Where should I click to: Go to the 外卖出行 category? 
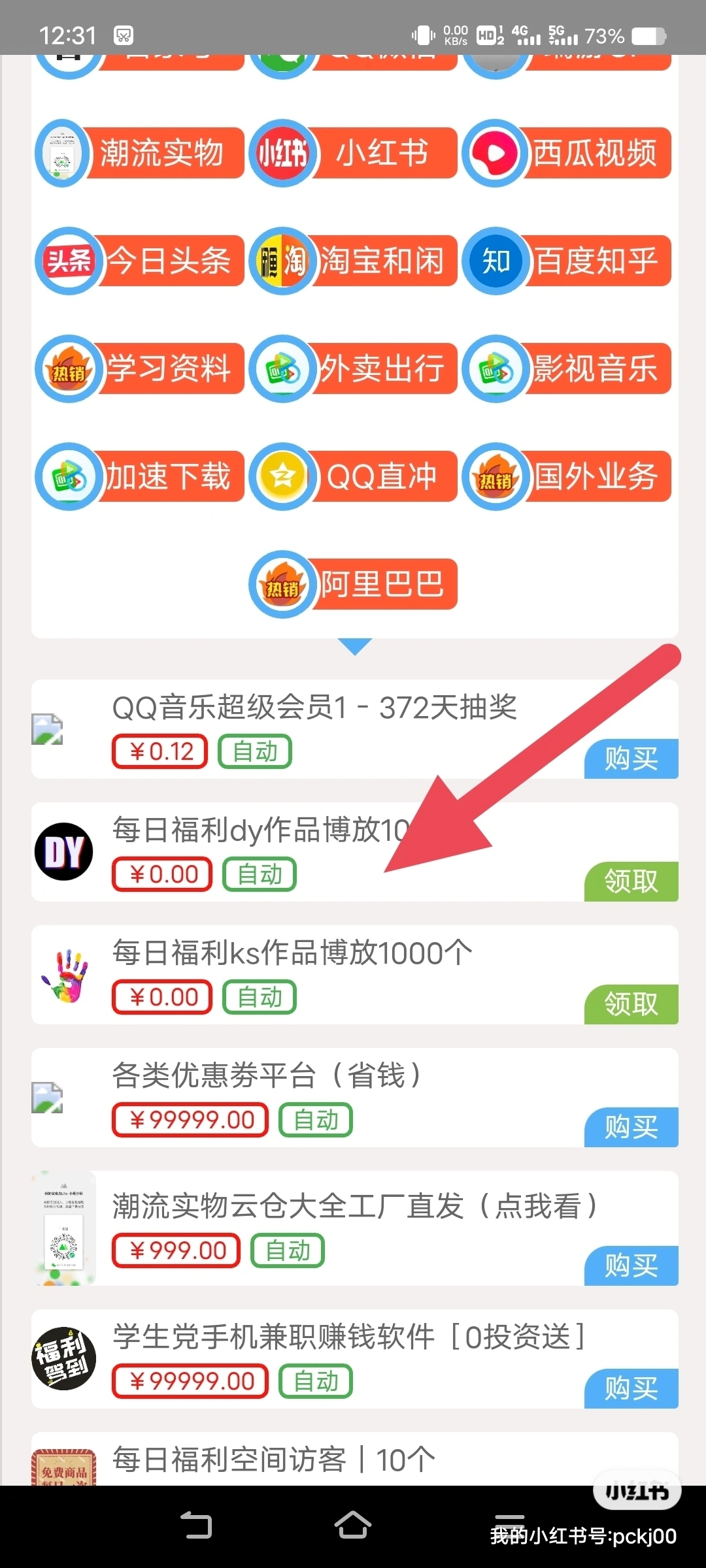pos(353,369)
